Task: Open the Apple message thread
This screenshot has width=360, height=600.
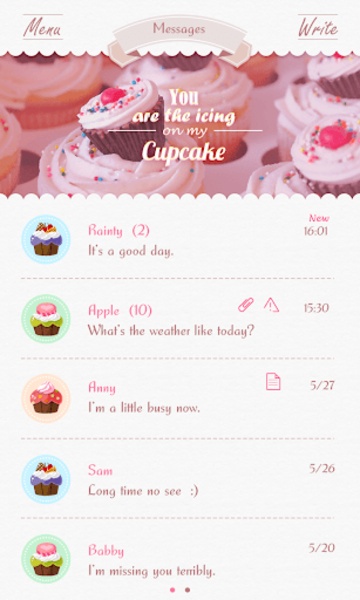Action: click(x=178, y=319)
